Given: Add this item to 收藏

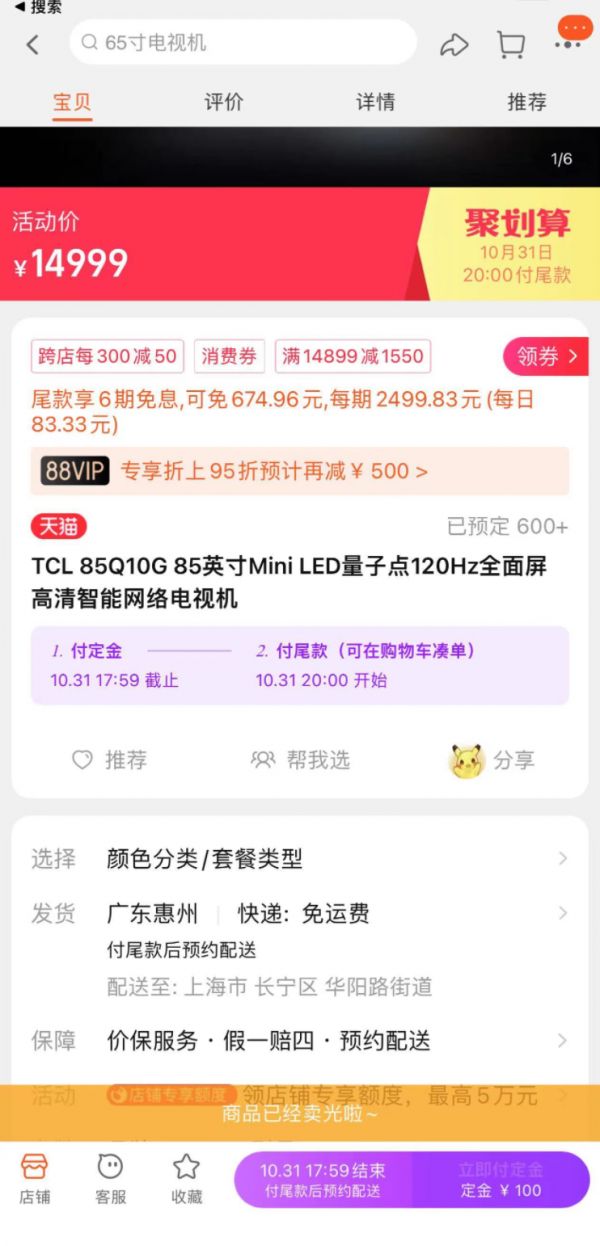Looking at the screenshot, I should [186, 1180].
